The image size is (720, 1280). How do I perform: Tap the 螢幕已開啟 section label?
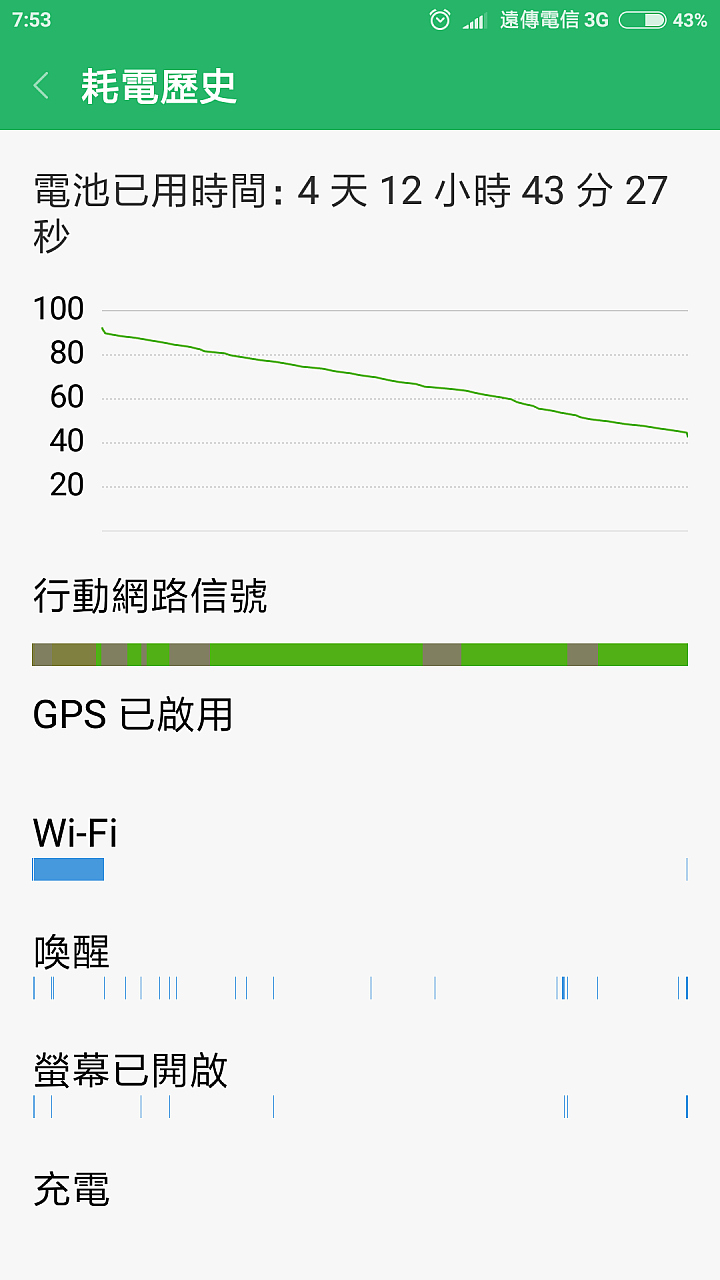pyautogui.click(x=130, y=1070)
